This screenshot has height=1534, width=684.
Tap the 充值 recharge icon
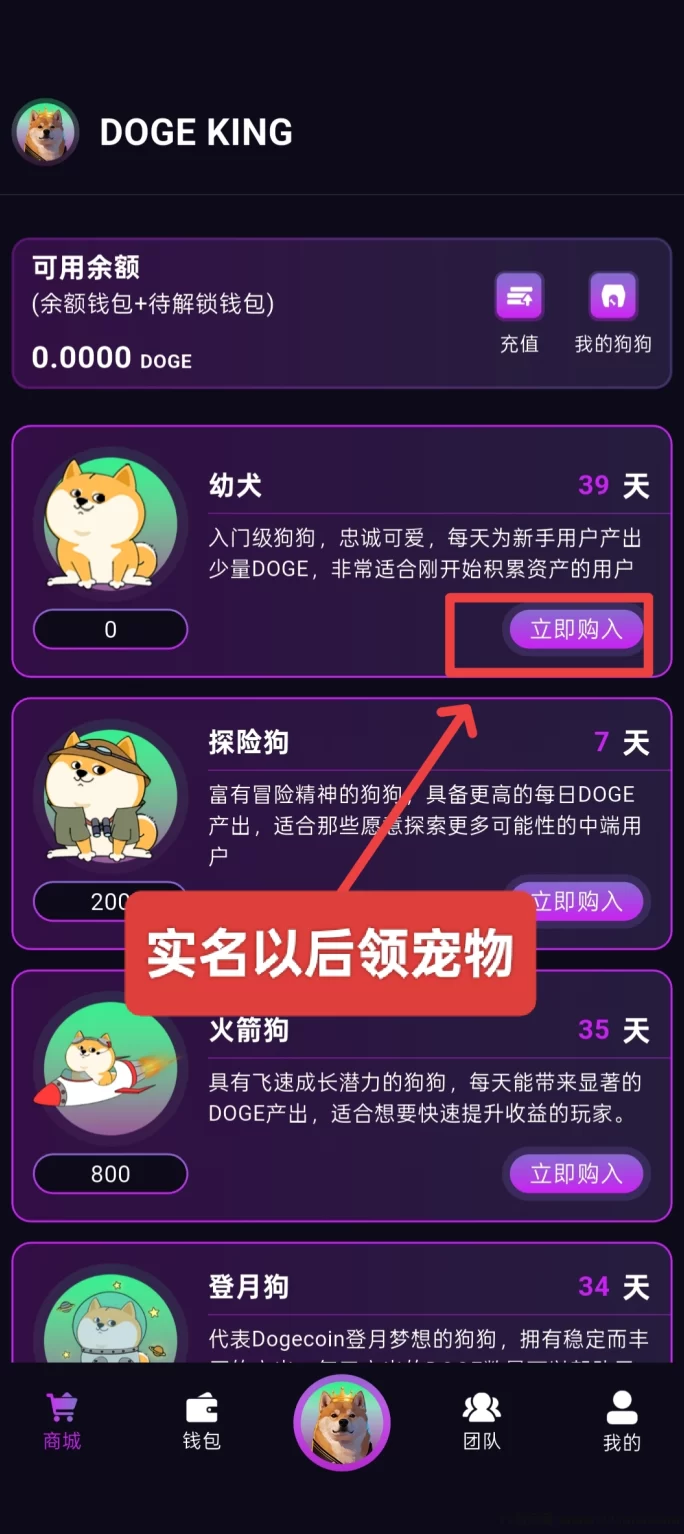tap(519, 297)
